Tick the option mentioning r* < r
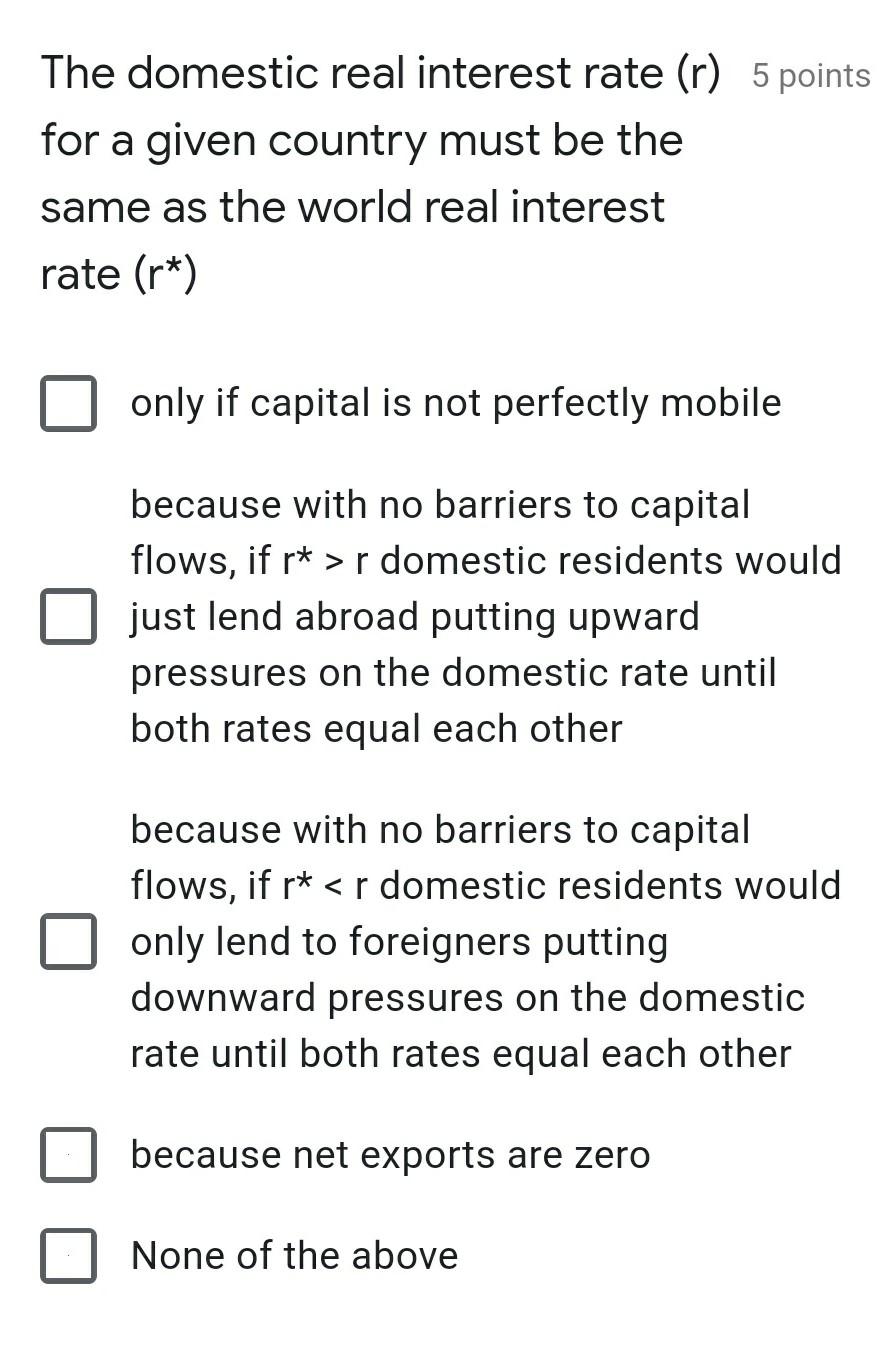Image resolution: width=889 pixels, height=1368 pixels. [x=68, y=942]
